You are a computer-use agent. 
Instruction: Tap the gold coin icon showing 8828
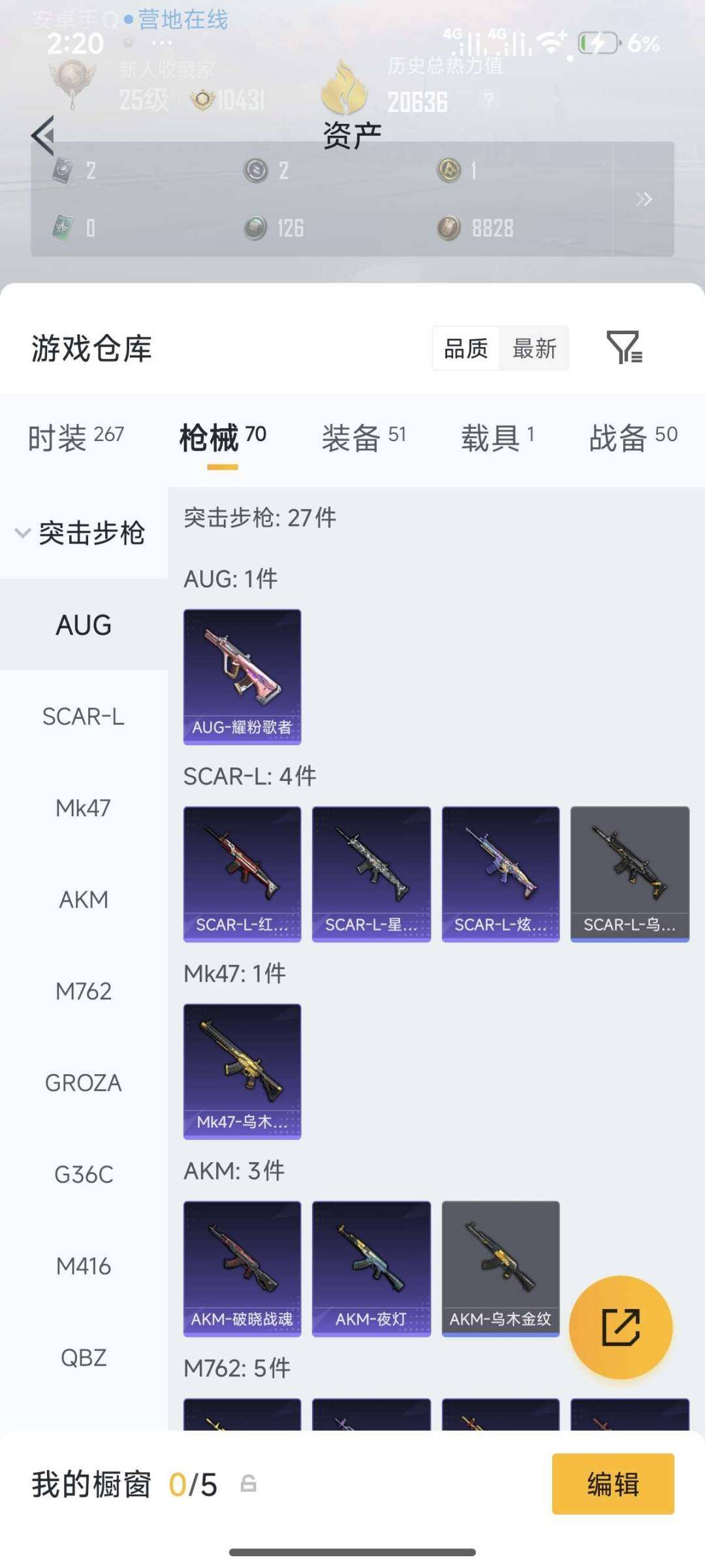451,228
